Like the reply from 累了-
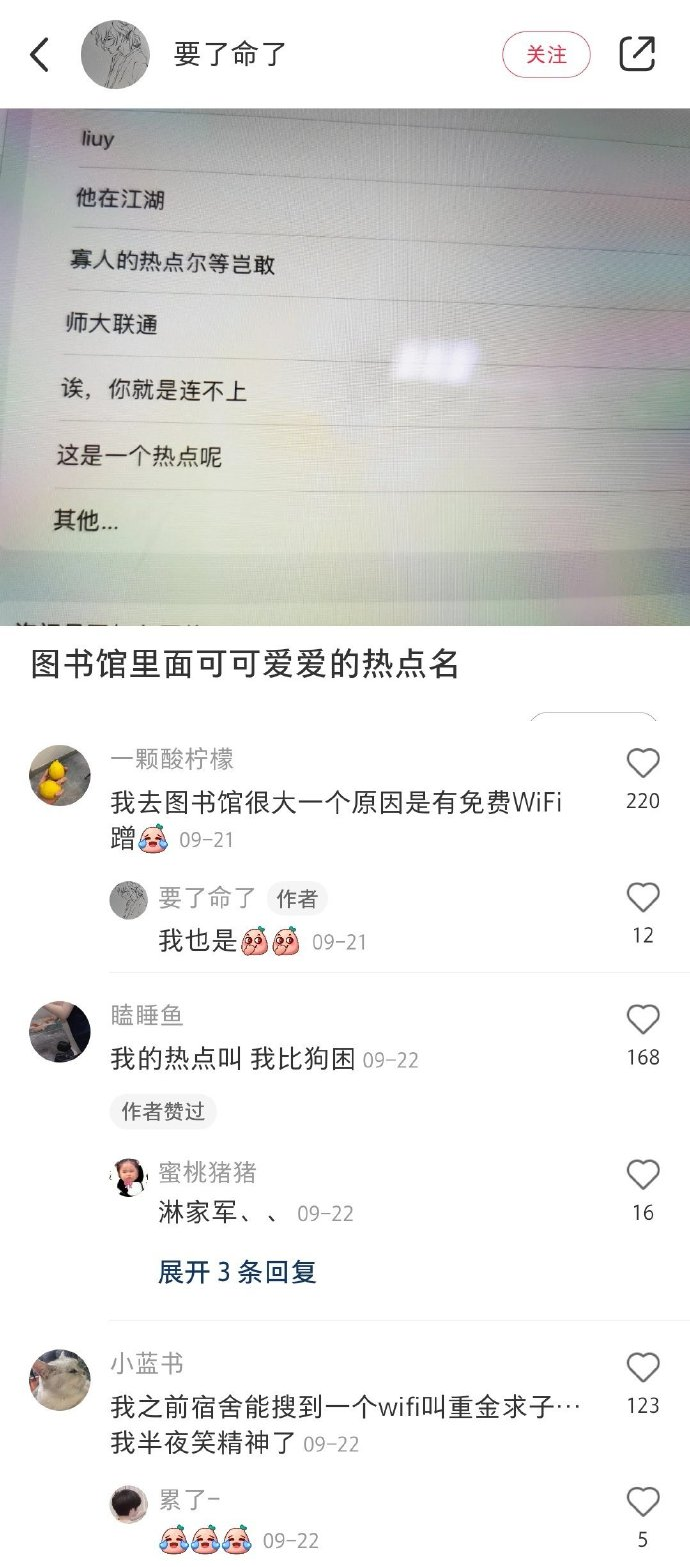Viewport: 690px width, 1567px height. 643,1502
